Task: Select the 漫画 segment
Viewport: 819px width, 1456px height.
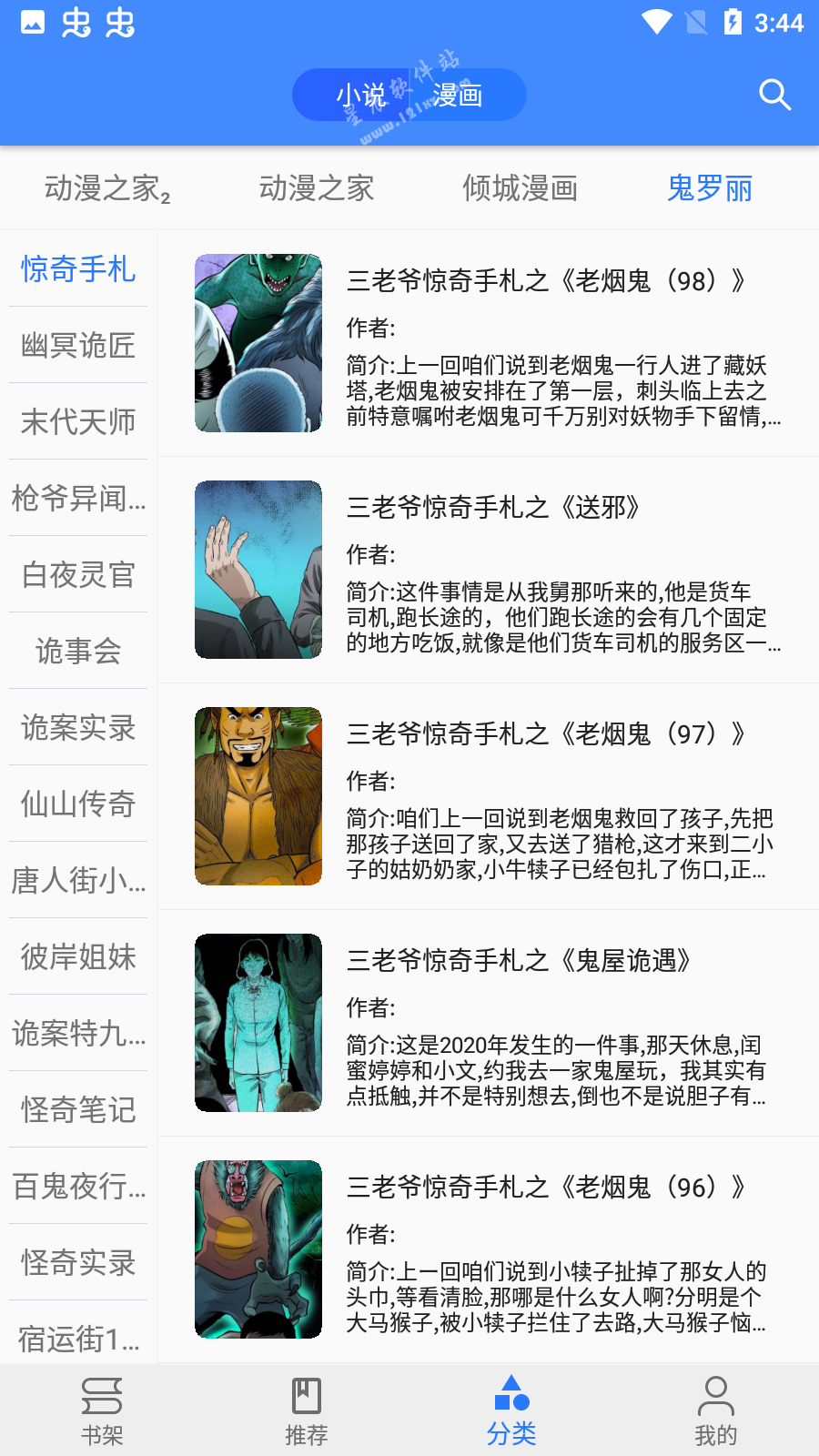Action: click(x=457, y=95)
